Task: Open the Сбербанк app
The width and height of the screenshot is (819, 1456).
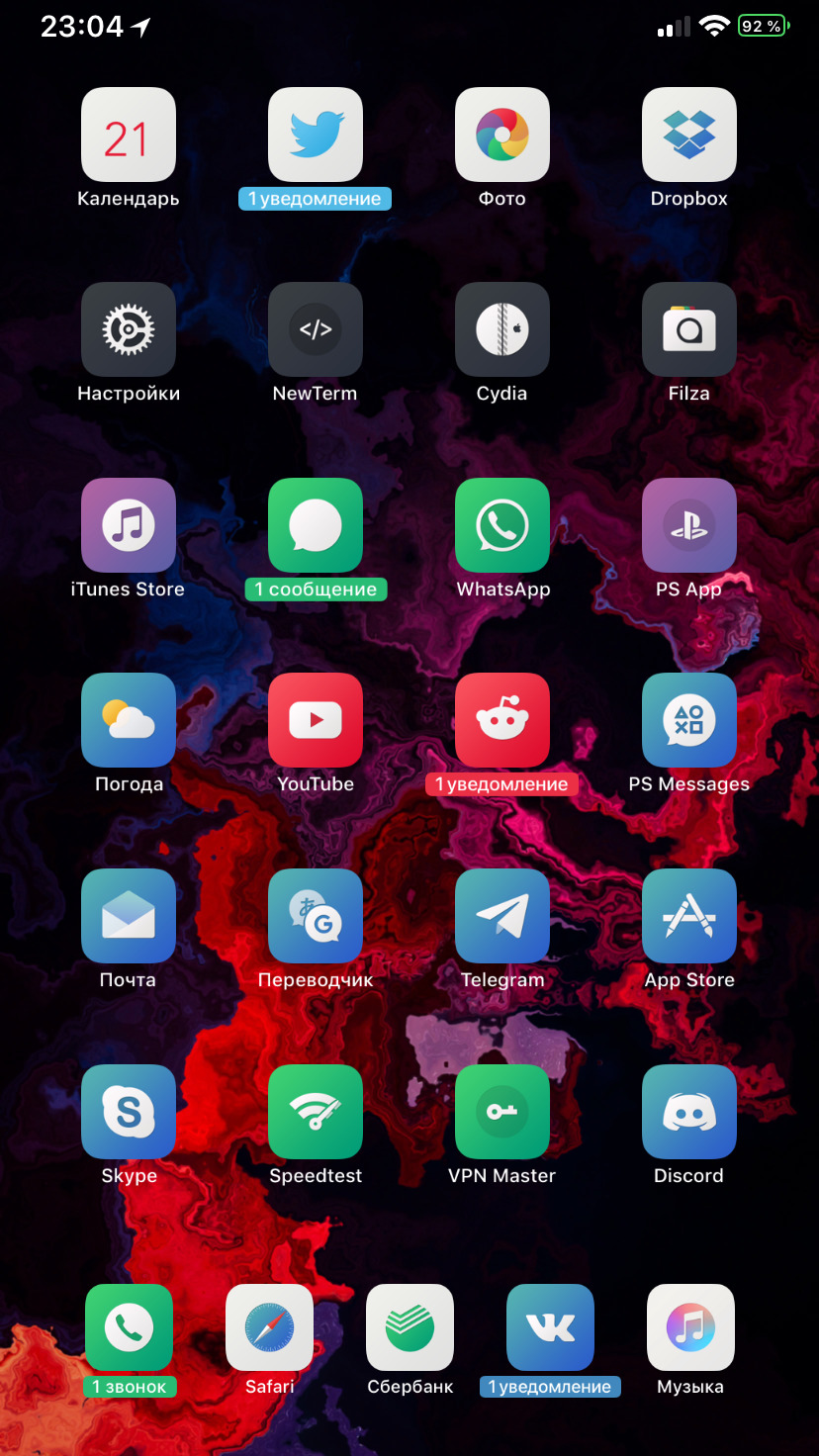Action: (x=410, y=1327)
